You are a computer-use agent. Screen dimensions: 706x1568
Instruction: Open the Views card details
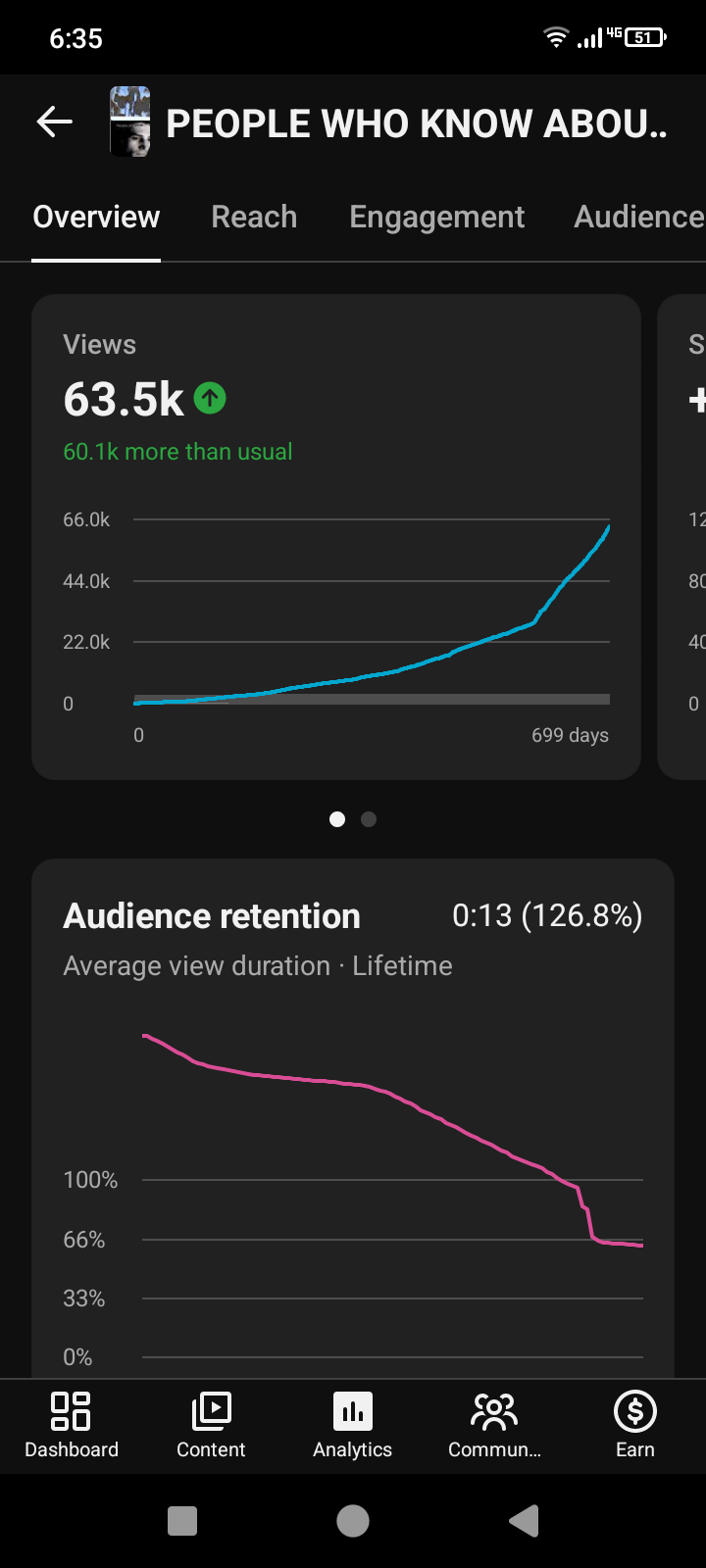pos(336,537)
